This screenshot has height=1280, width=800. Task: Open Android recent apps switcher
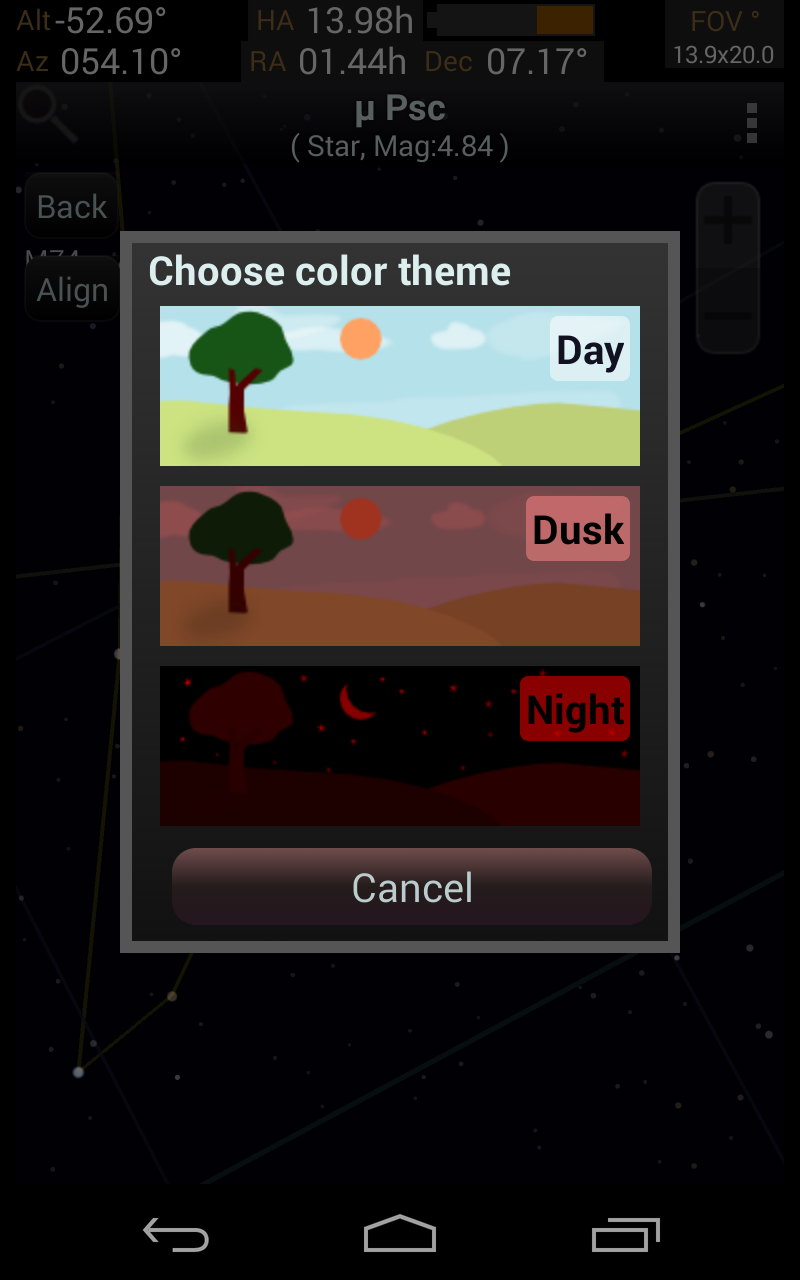point(624,1235)
